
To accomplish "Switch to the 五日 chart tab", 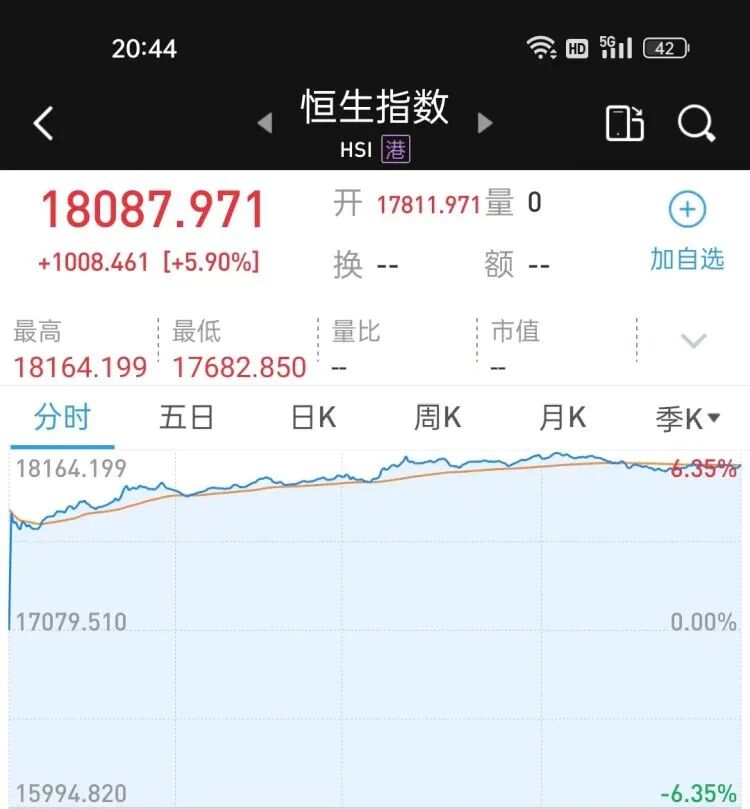I will pos(187,418).
